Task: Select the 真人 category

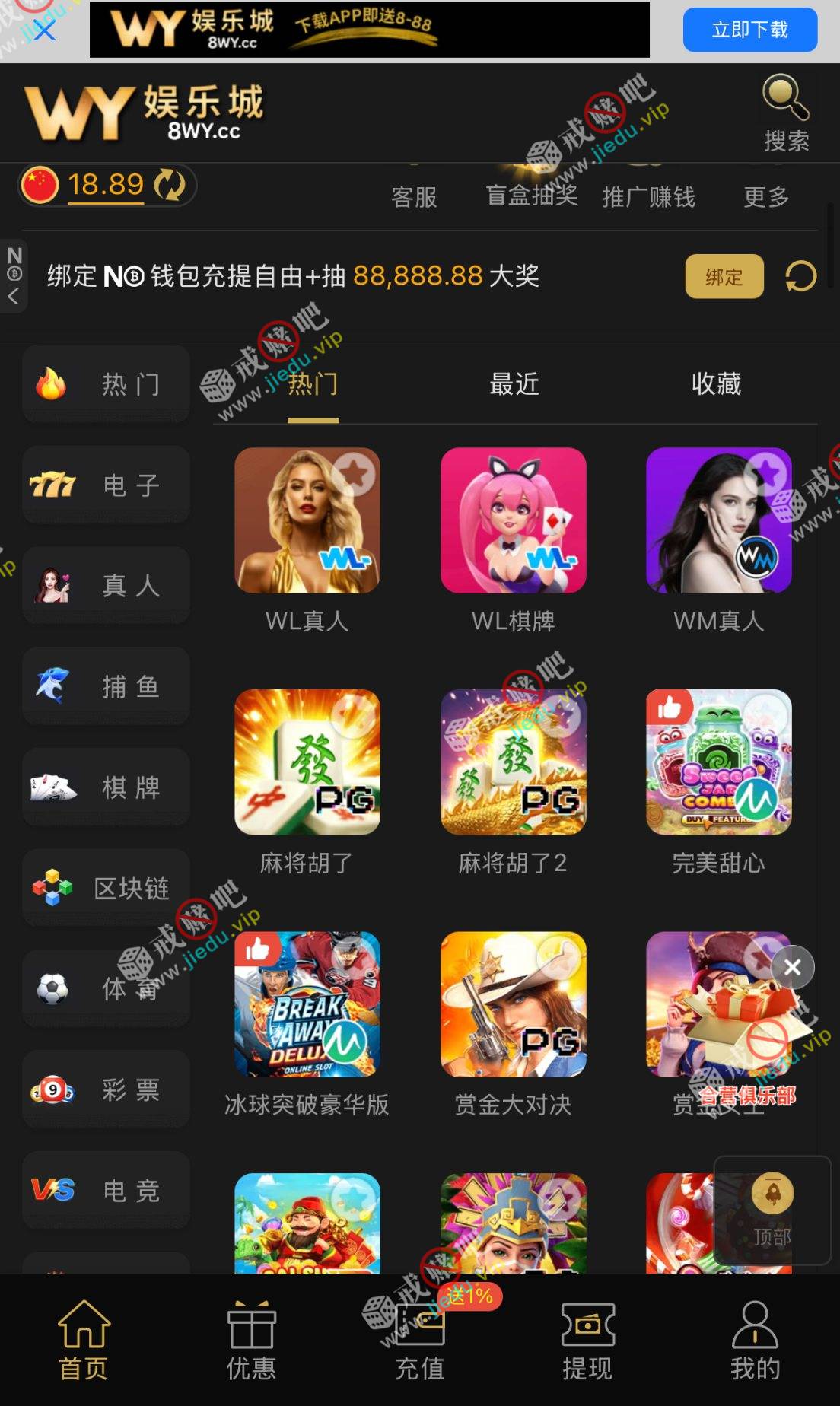Action: tap(106, 585)
